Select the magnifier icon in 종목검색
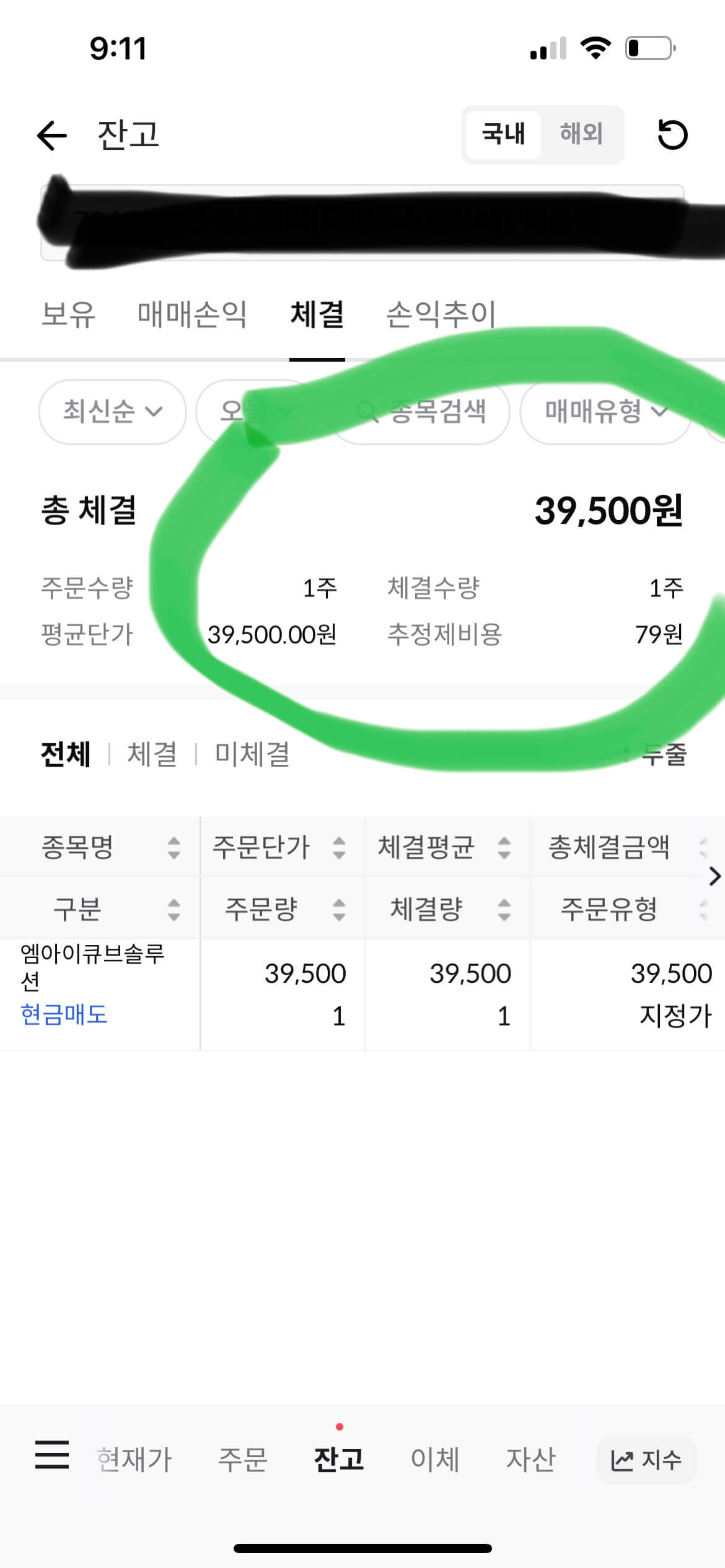The image size is (725, 1568). click(370, 412)
